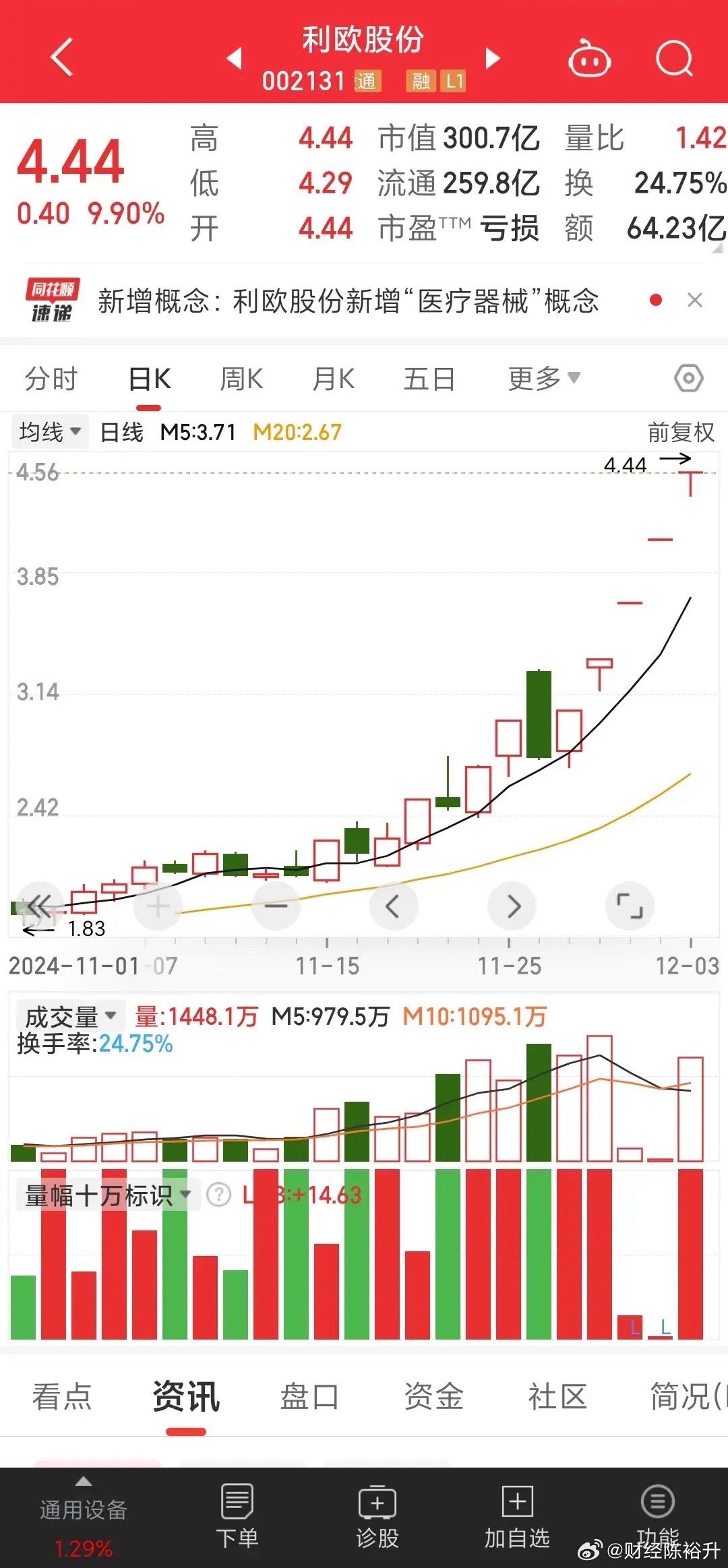Go back using the top-left arrow
The image size is (728, 1568).
click(x=61, y=57)
